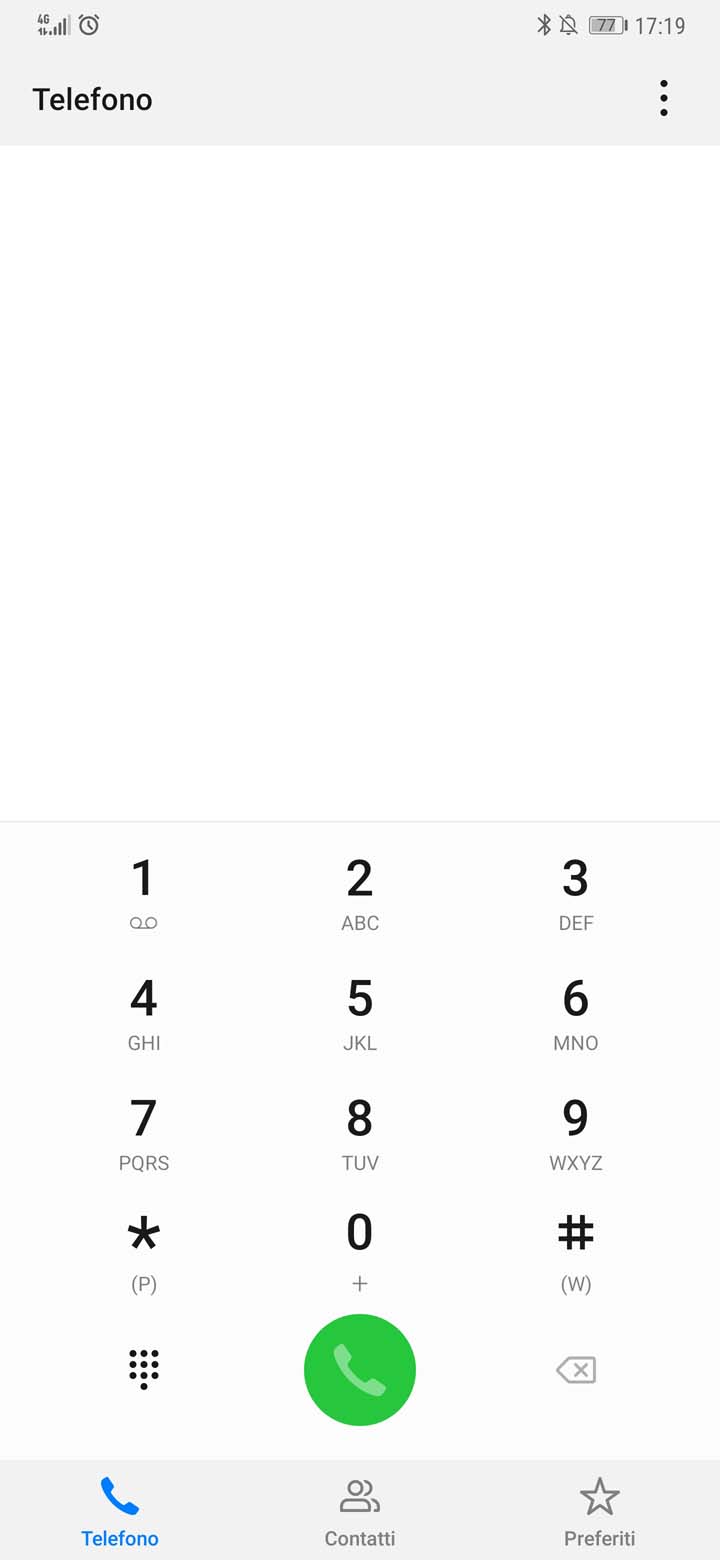
Task: Start the call with the green button
Action: (x=360, y=1369)
